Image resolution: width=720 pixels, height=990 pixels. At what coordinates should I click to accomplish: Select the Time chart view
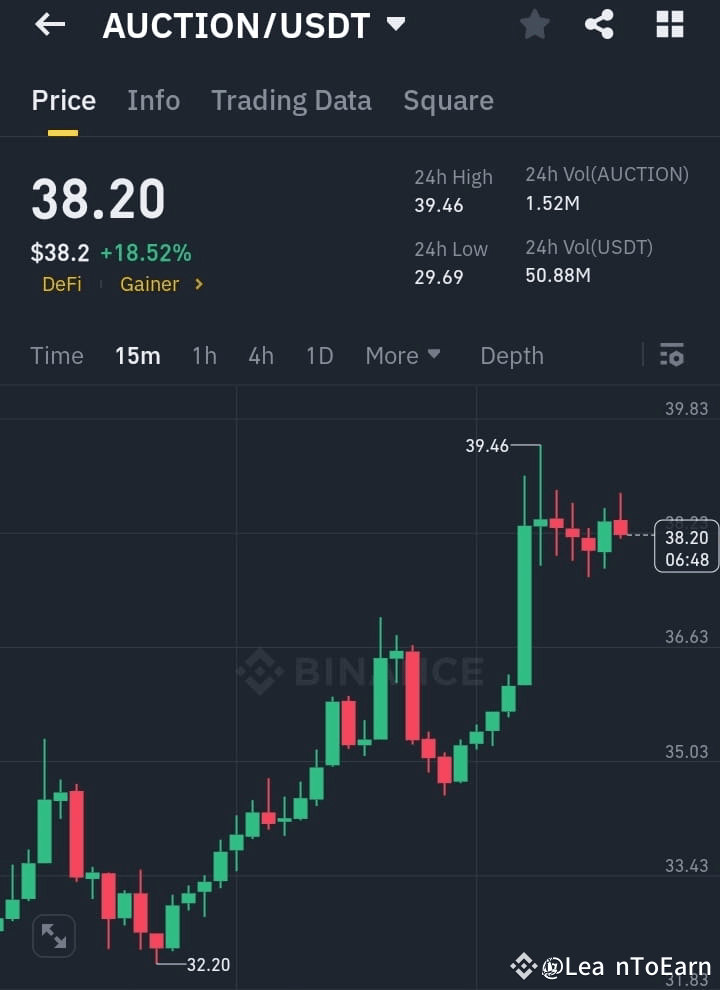tap(57, 355)
